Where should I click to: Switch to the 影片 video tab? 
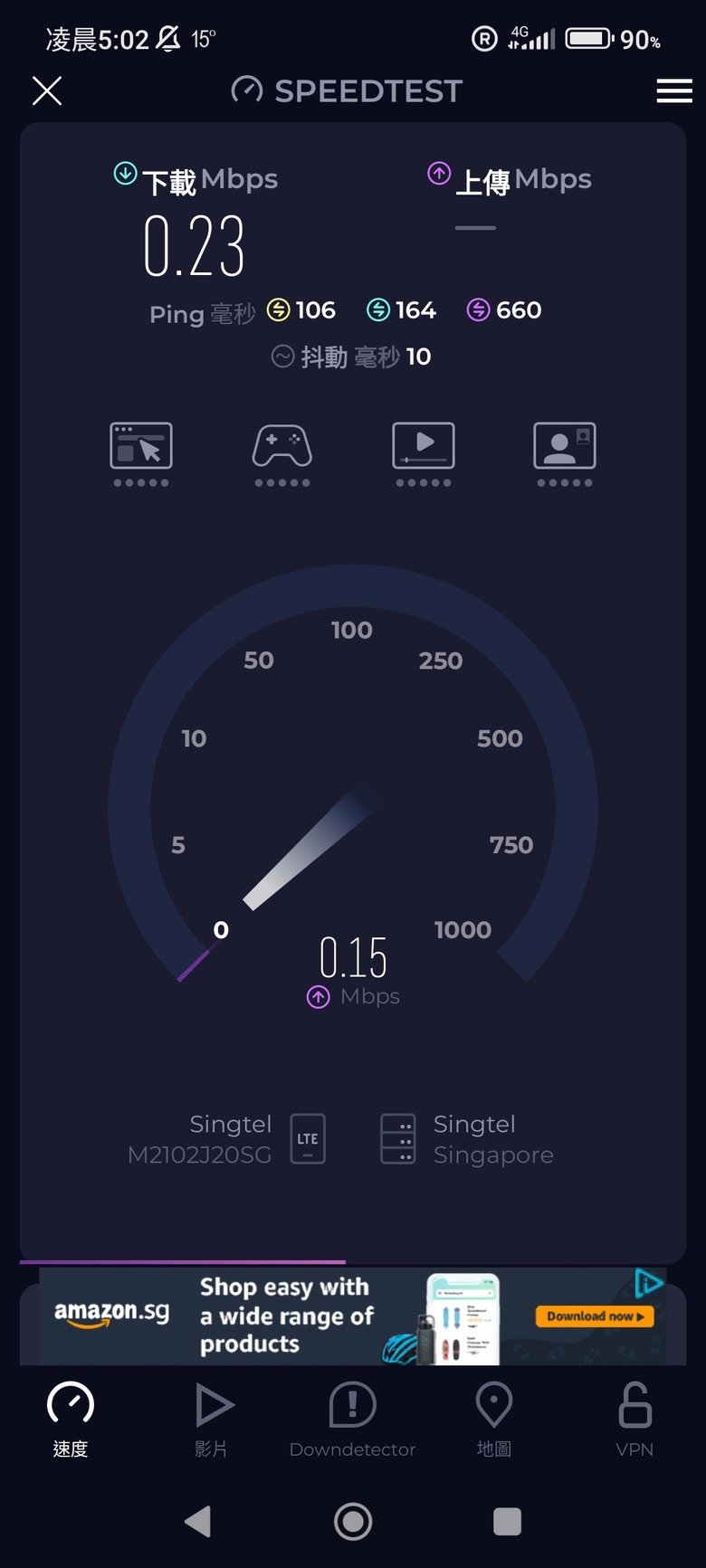pos(213,1418)
